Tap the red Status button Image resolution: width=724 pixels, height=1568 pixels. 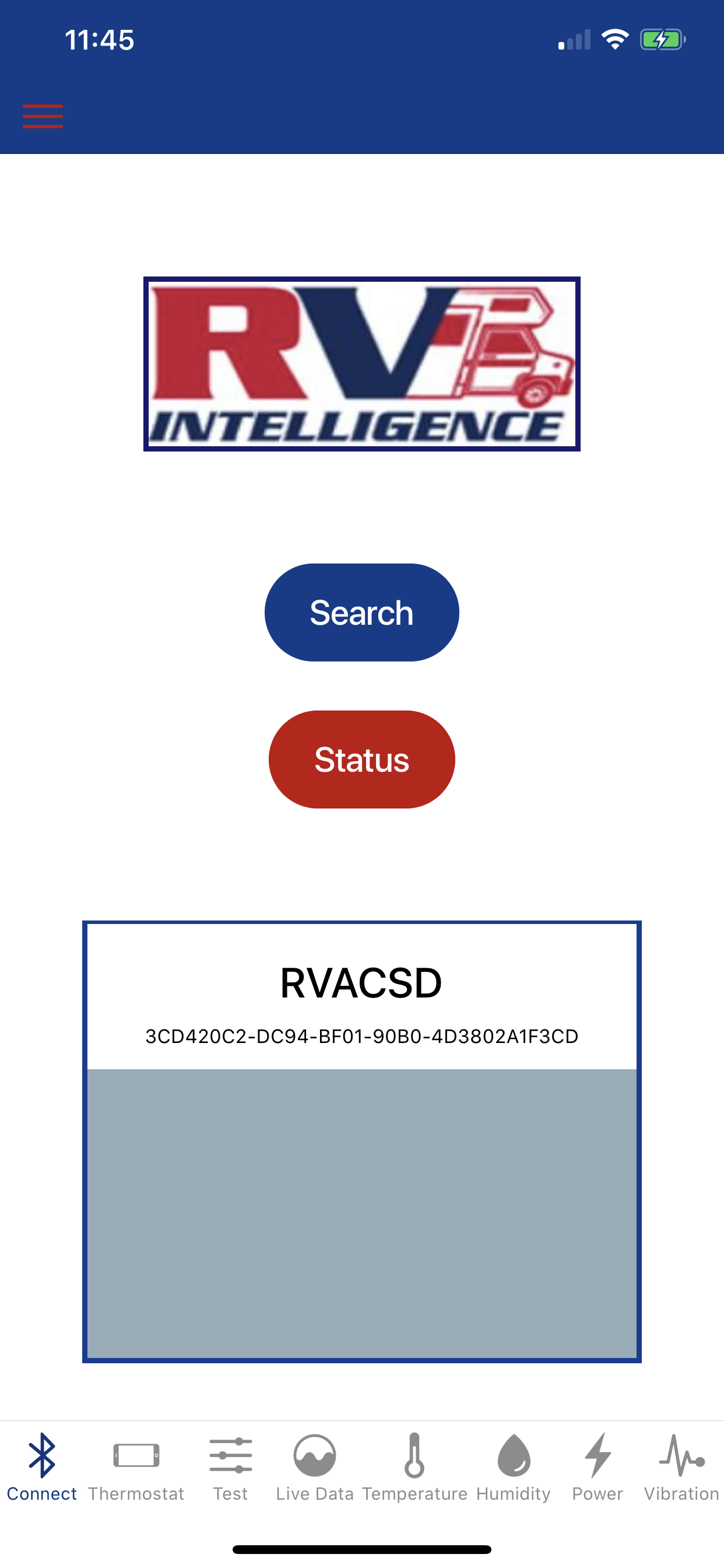pos(361,759)
